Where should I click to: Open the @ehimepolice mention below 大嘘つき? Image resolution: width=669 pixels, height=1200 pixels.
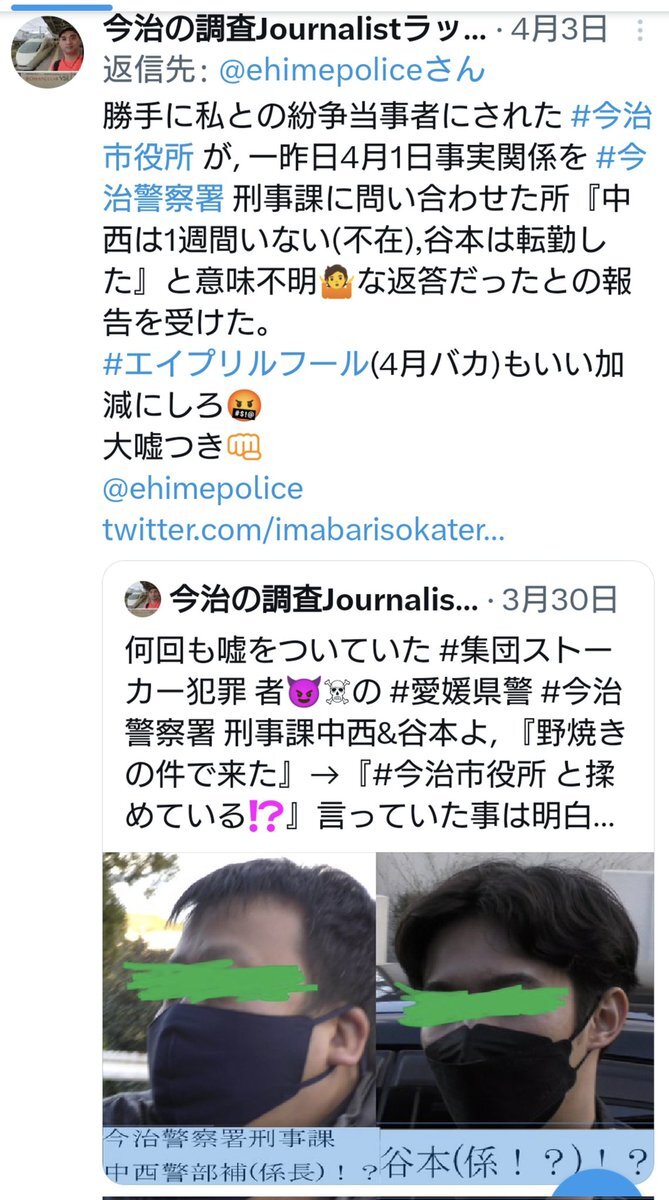click(x=202, y=488)
